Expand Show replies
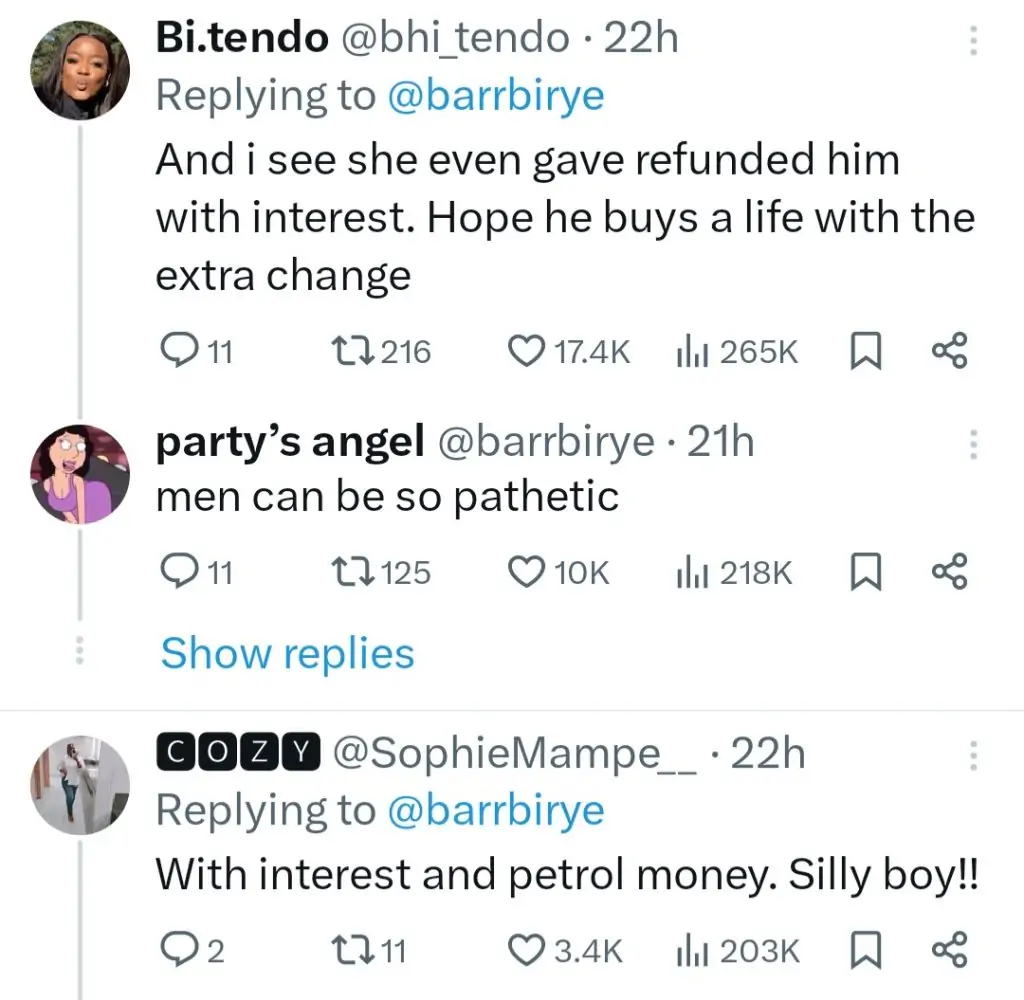The image size is (1024, 1000). click(x=287, y=653)
